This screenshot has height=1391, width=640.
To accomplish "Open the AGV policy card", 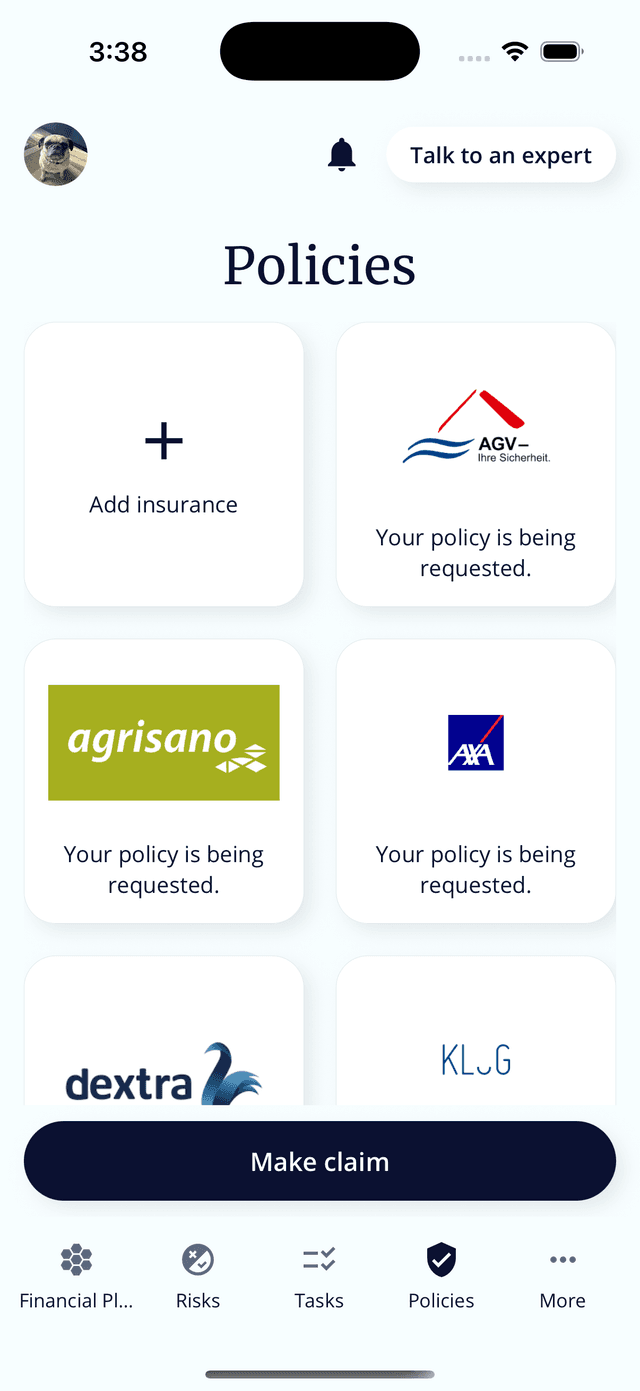I will pos(476,465).
